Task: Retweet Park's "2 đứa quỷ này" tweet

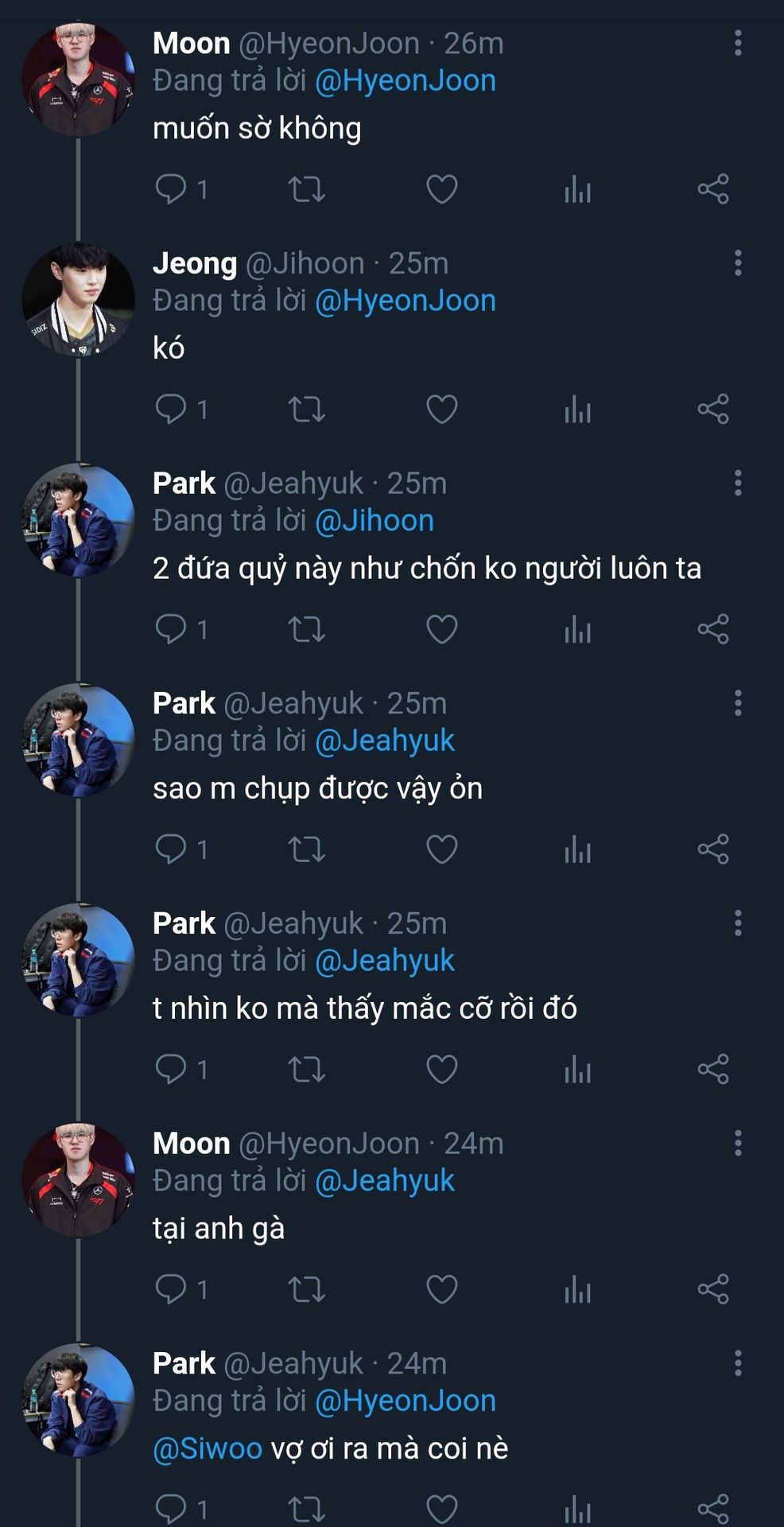Action: (x=306, y=629)
